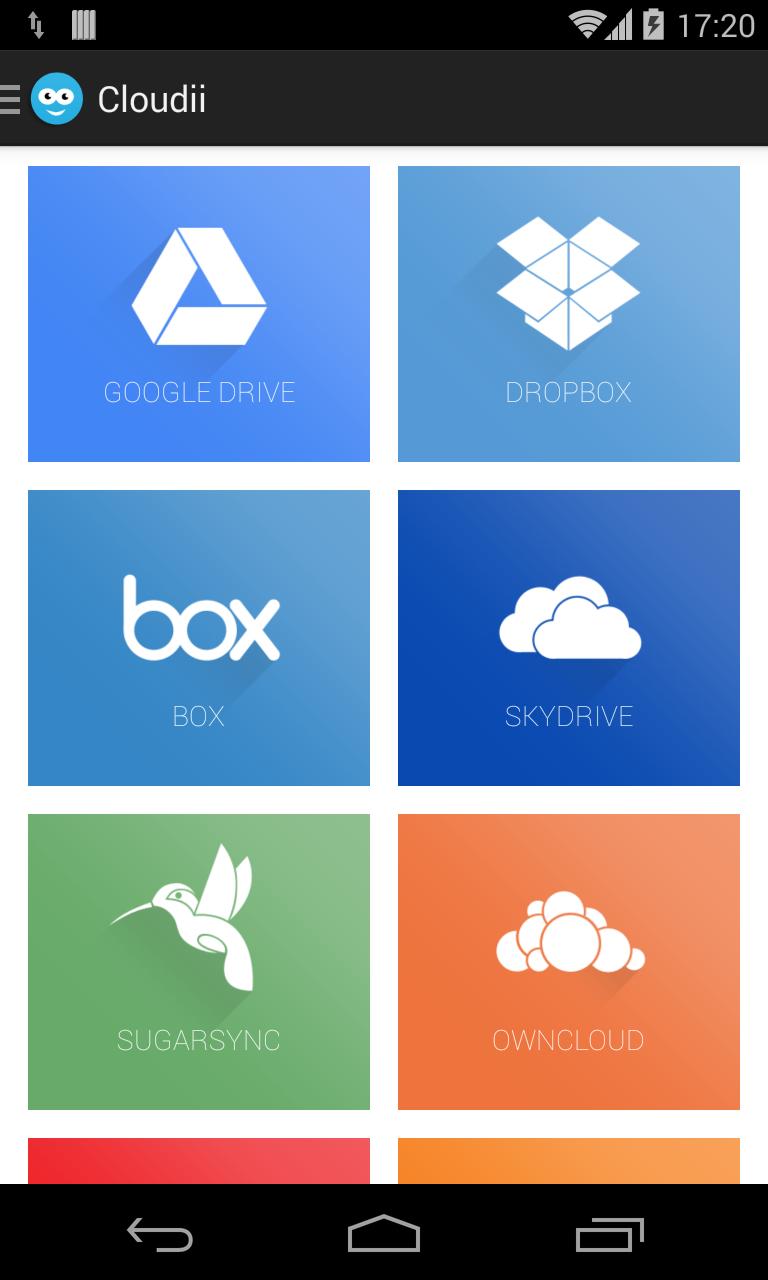Viewport: 768px width, 1280px height.
Task: Return to the home screen
Action: point(384,1234)
